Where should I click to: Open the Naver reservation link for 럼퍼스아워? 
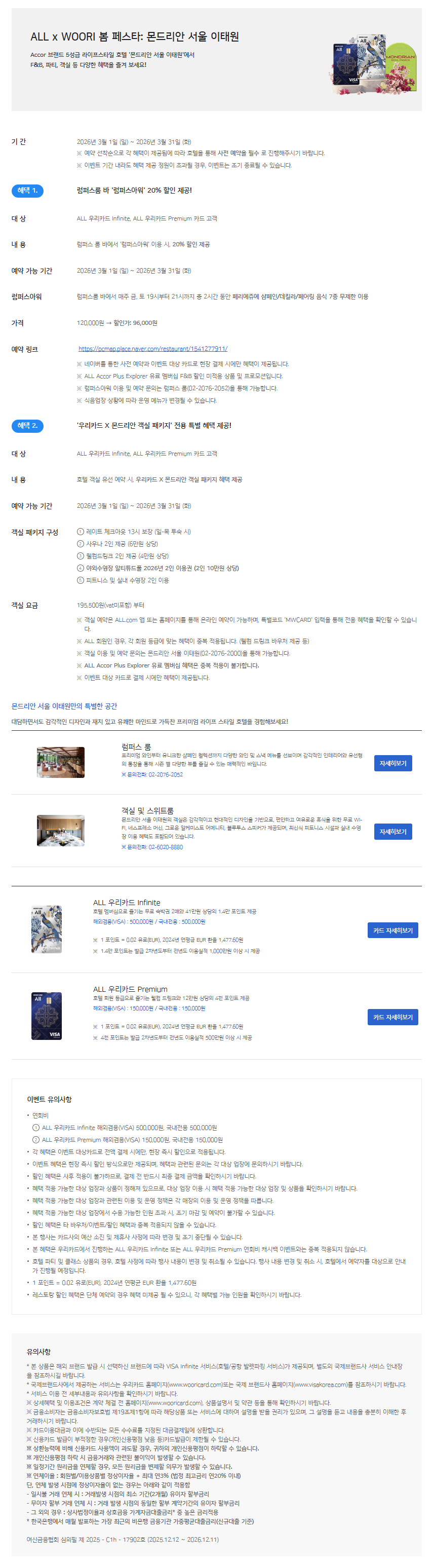[x=152, y=349]
